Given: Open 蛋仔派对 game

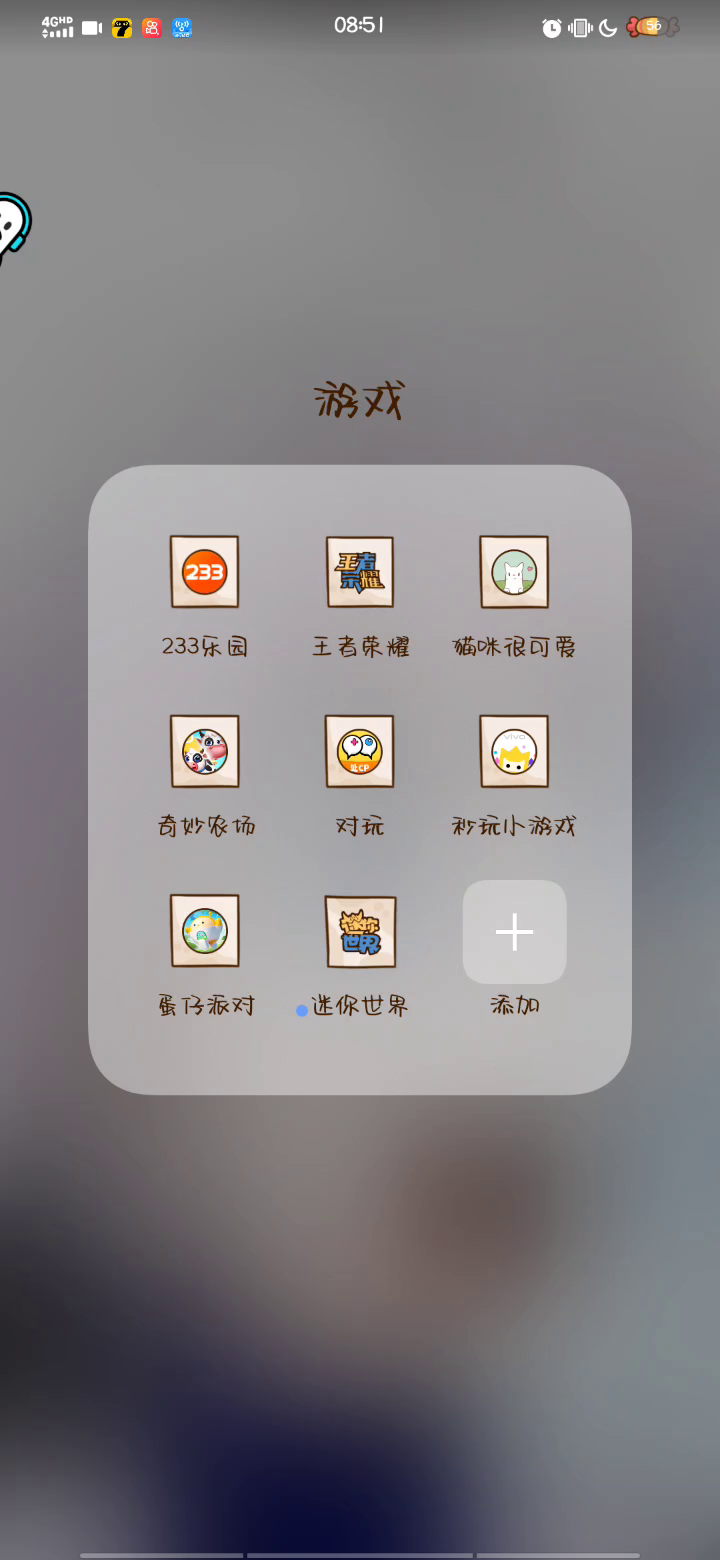Looking at the screenshot, I should (204, 931).
